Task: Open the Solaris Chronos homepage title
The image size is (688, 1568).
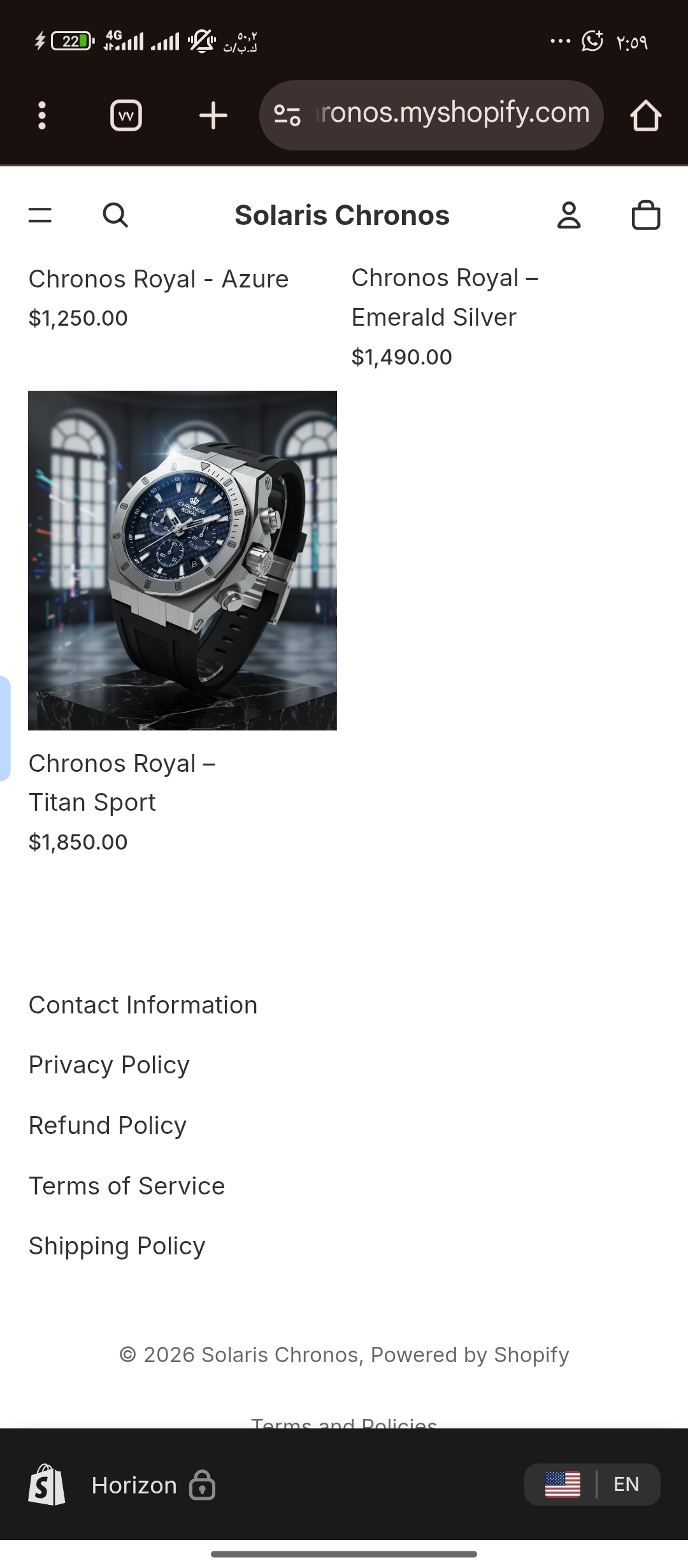Action: click(342, 215)
